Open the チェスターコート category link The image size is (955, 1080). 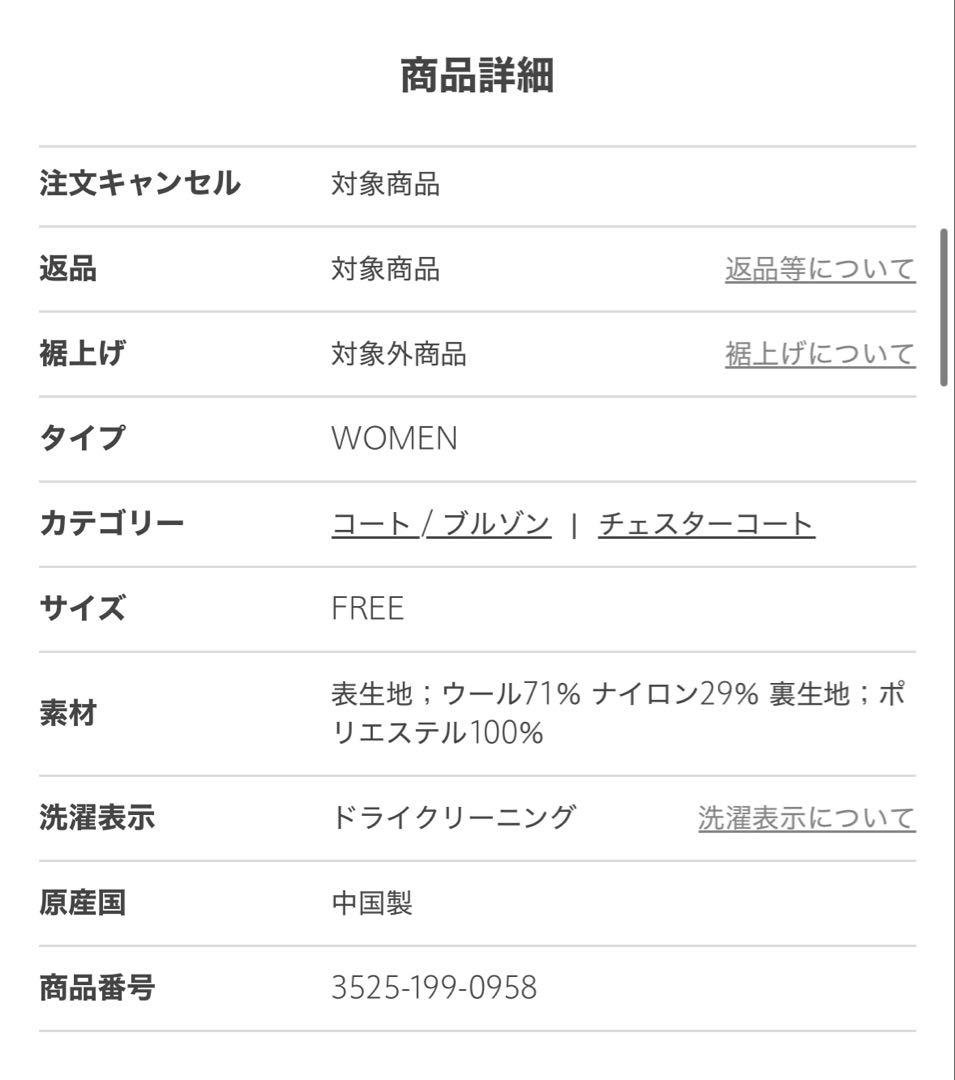(x=706, y=524)
